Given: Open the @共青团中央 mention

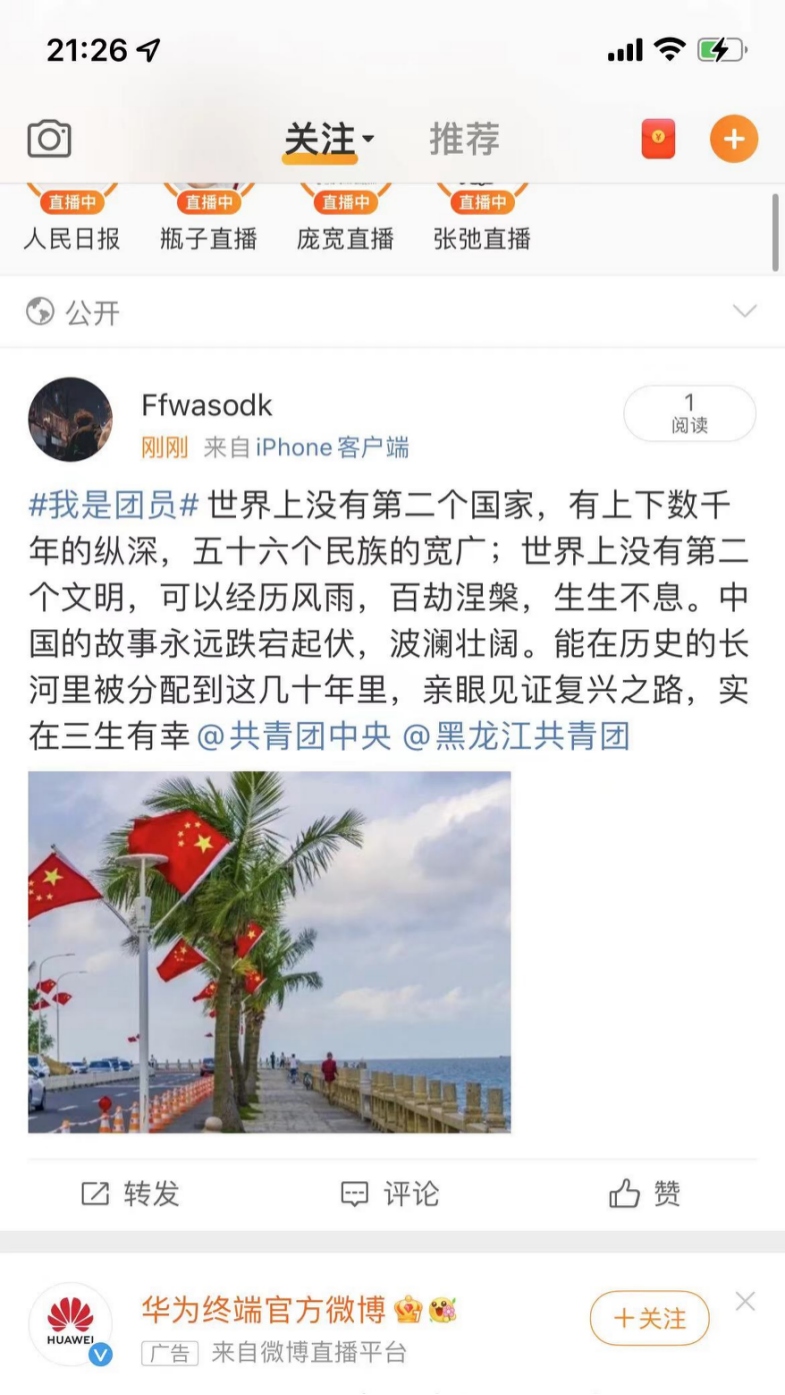Looking at the screenshot, I should click(294, 737).
